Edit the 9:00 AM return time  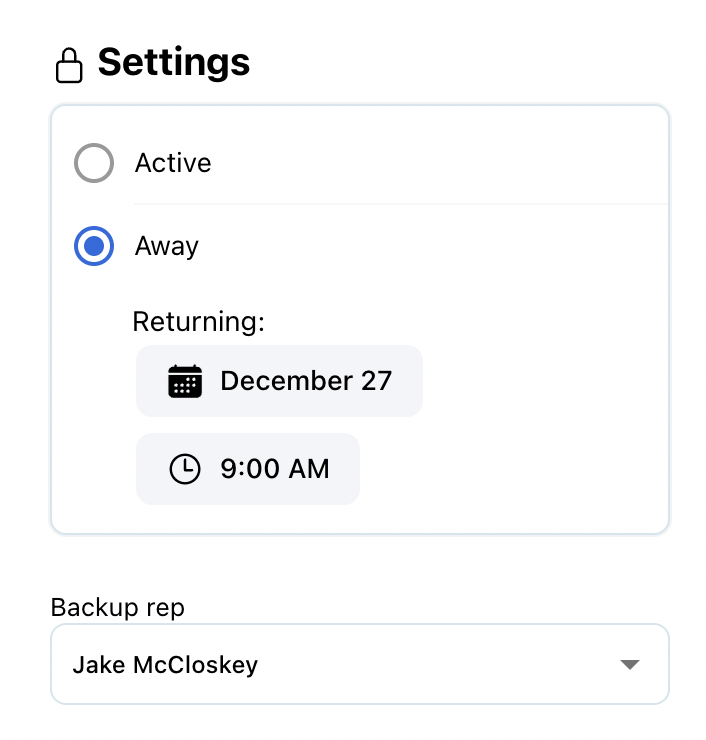click(248, 469)
